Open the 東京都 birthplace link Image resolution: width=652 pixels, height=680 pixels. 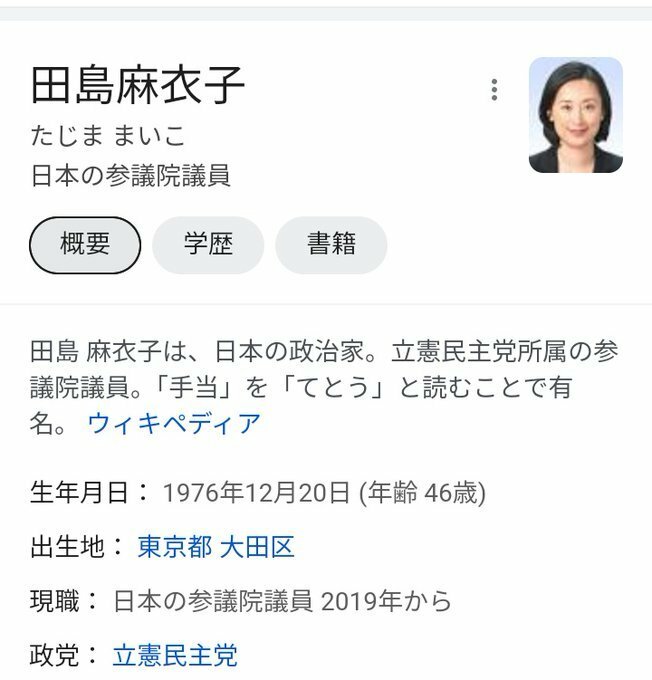coord(174,547)
